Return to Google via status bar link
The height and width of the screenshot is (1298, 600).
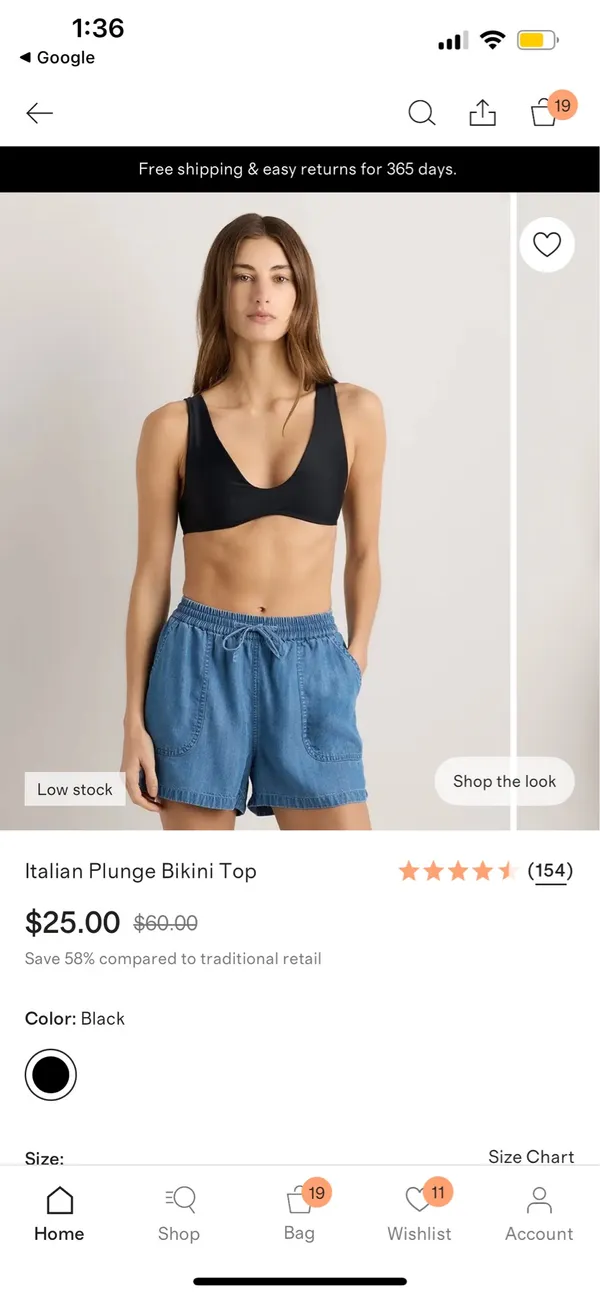(x=57, y=57)
